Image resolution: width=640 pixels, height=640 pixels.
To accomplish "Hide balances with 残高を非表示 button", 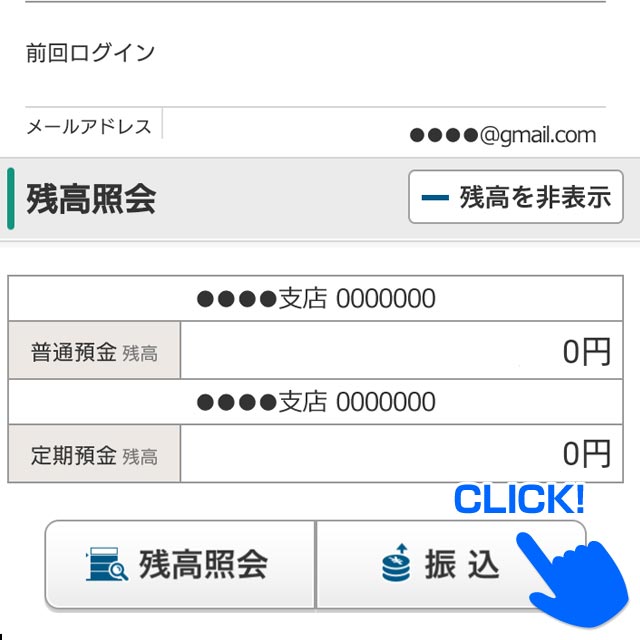I will coord(516,197).
